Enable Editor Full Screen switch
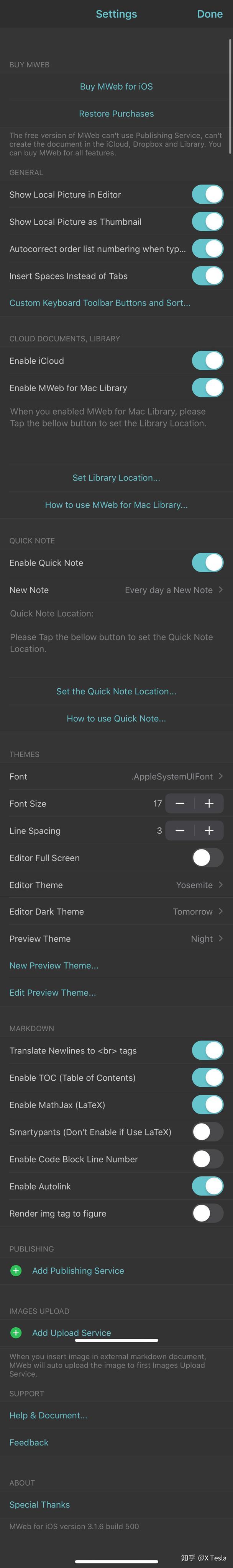Viewport: 233px width, 1568px height. pos(207,857)
